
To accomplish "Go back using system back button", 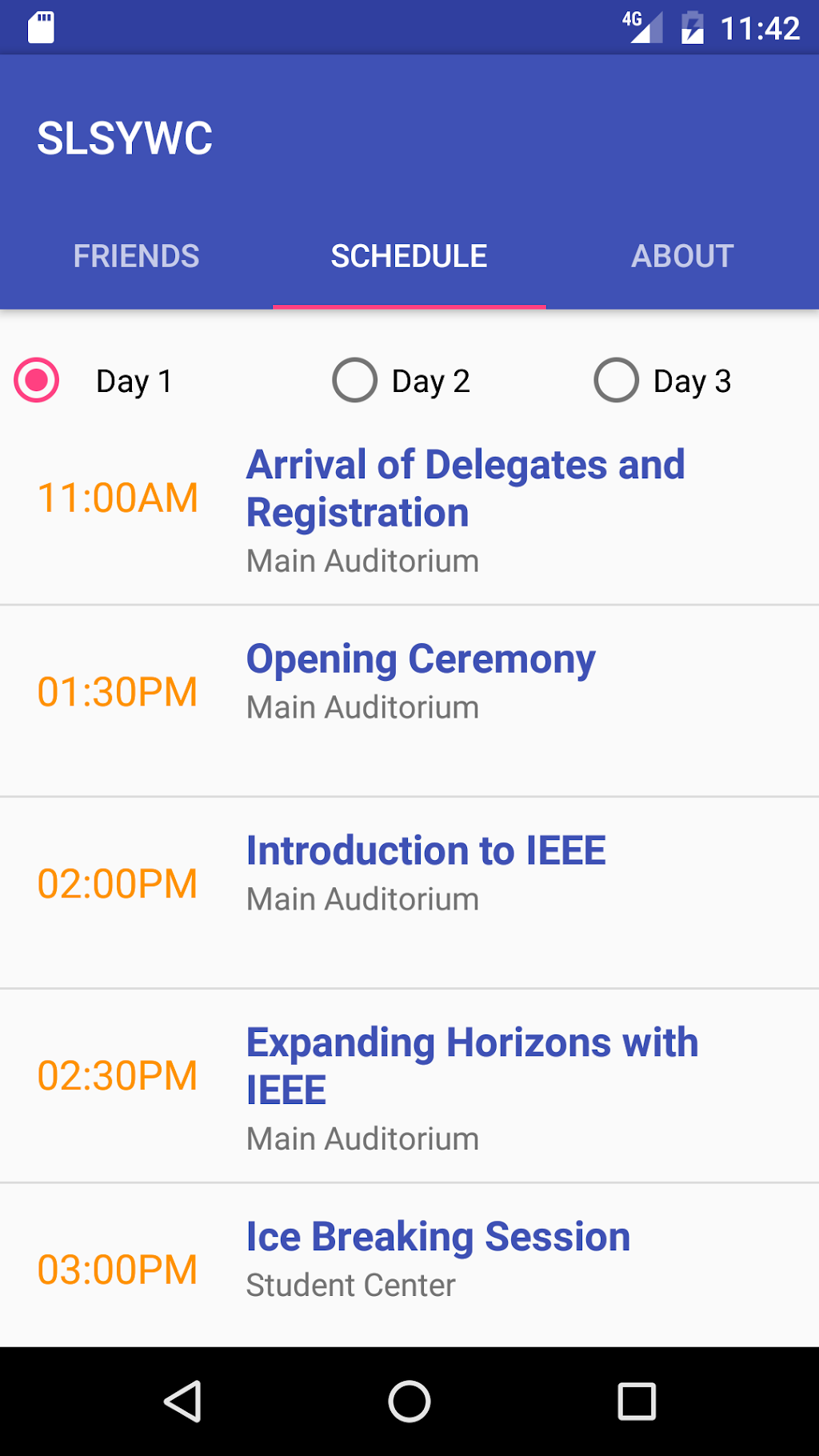I will (182, 1402).
